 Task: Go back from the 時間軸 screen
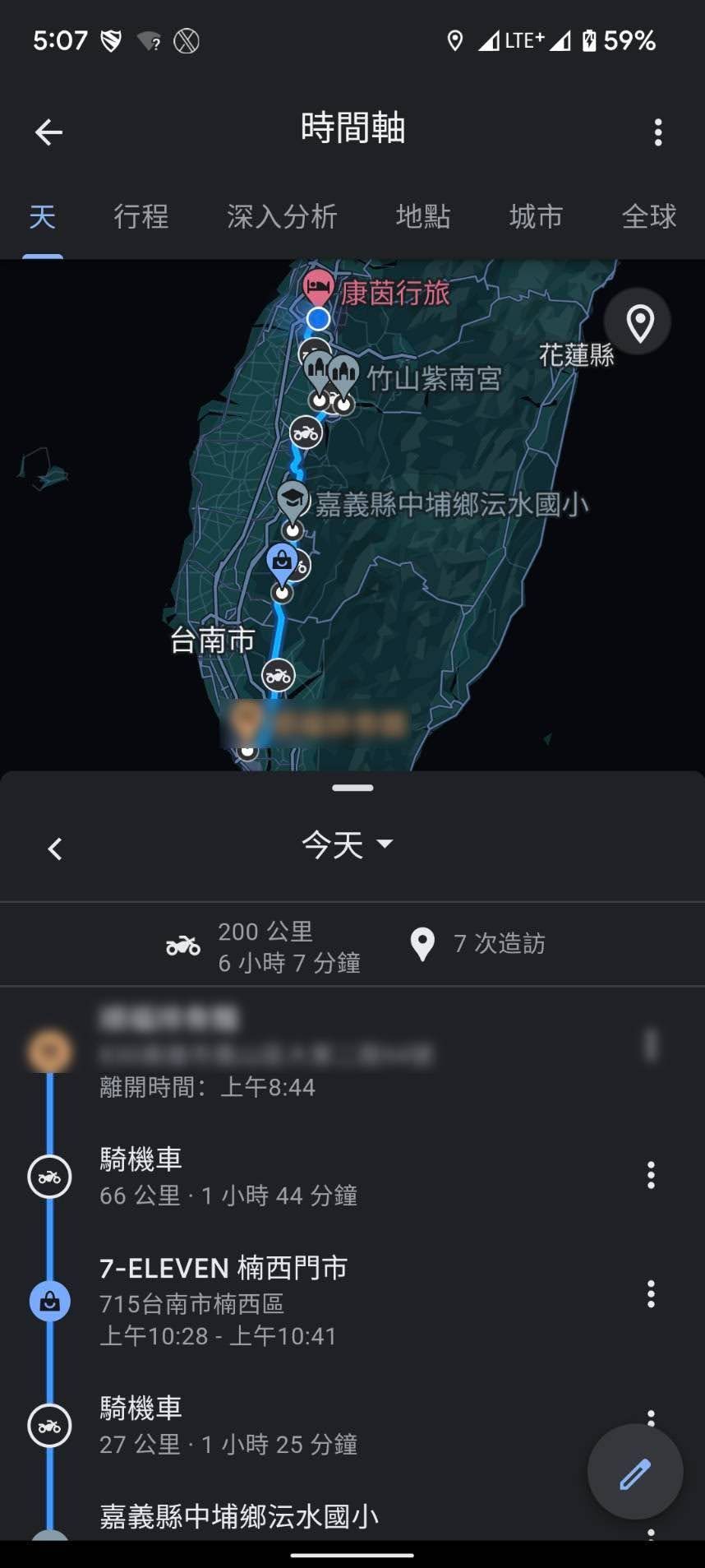point(49,132)
